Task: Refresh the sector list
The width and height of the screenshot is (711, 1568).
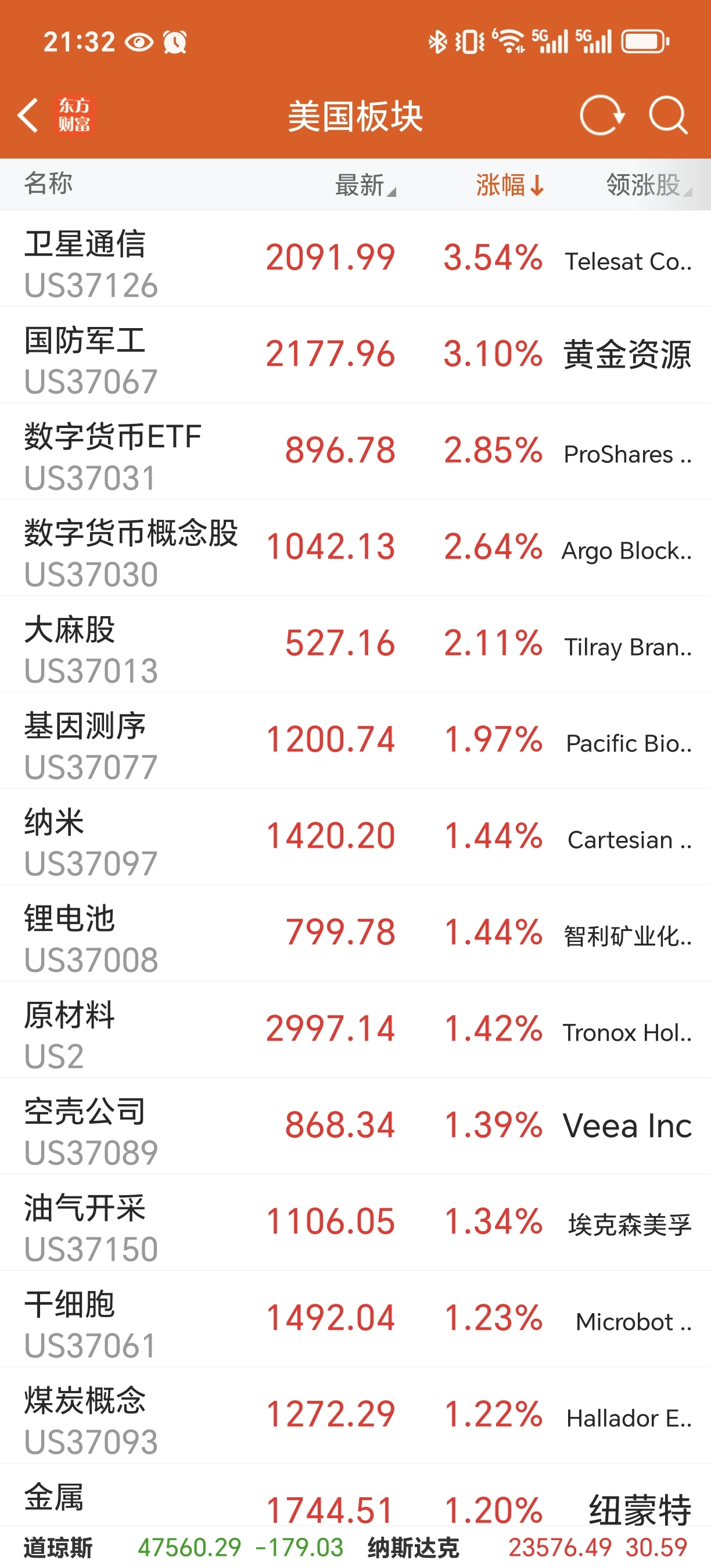Action: (601, 115)
